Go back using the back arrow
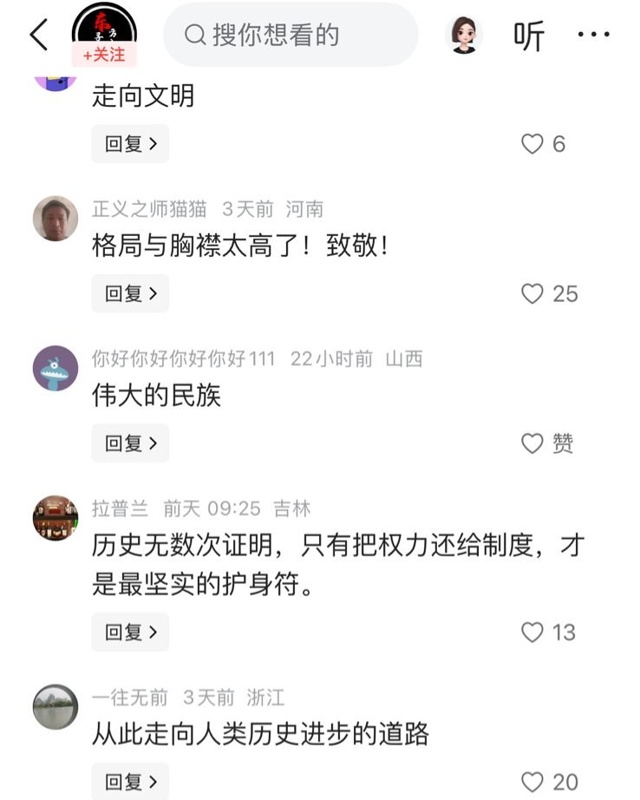The image size is (640, 800). (x=38, y=35)
